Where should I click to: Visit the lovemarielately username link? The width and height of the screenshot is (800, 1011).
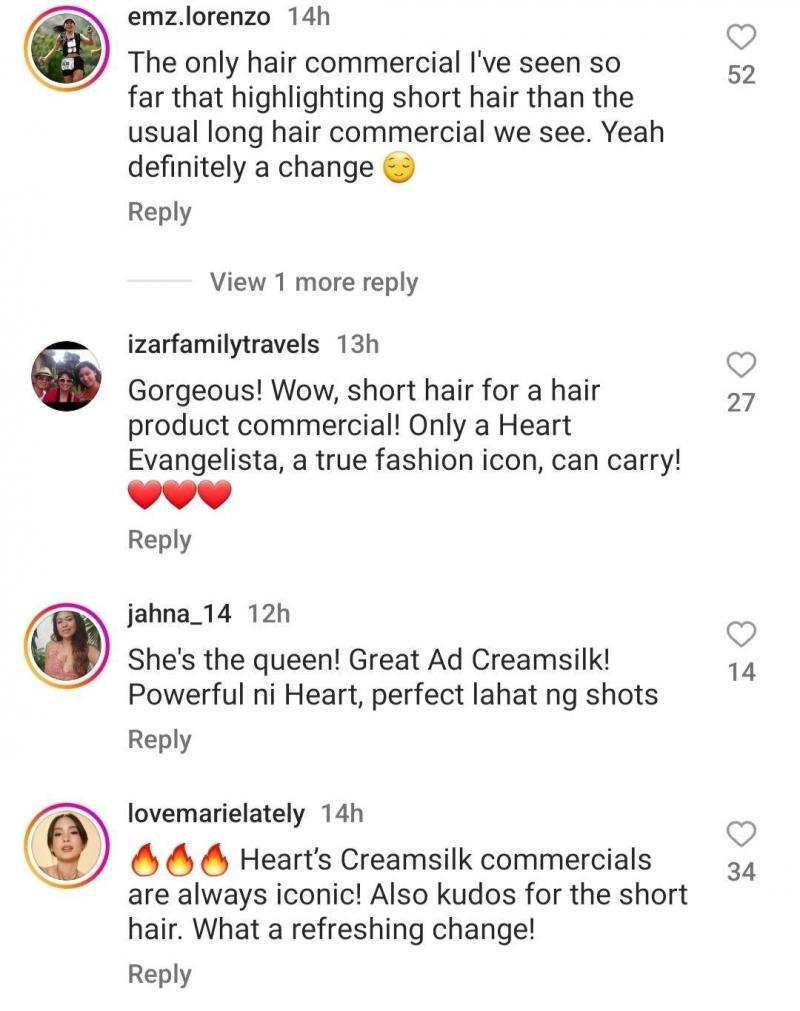pyautogui.click(x=216, y=814)
